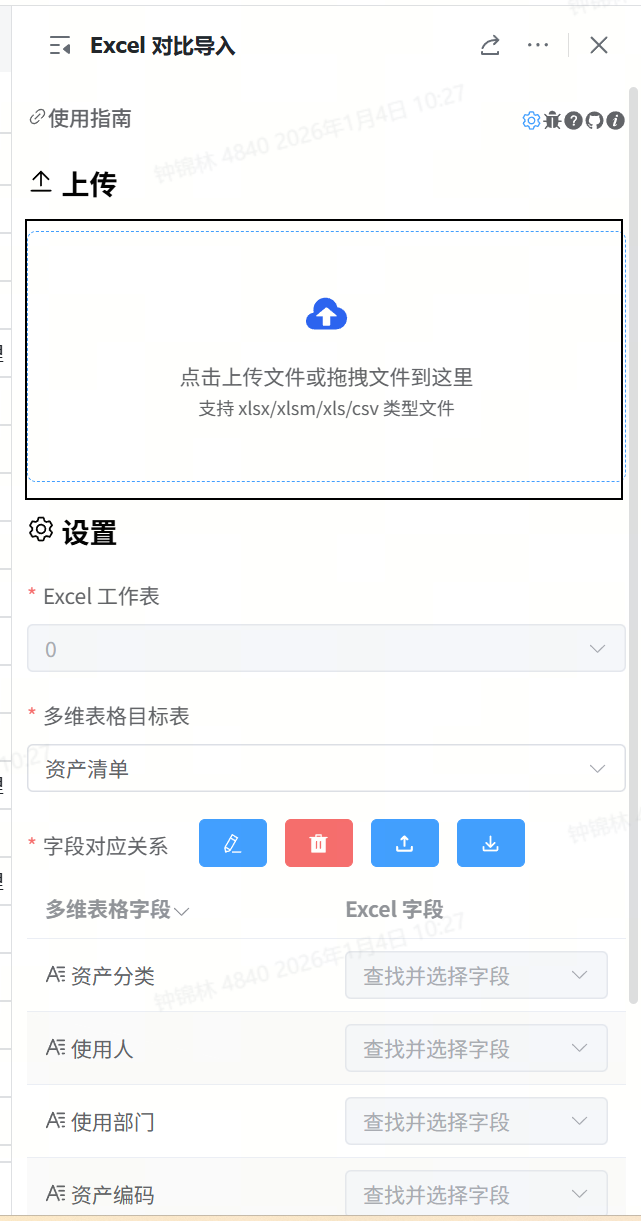Close the Excel 对比导入 panel
The width and height of the screenshot is (641, 1221).
599,46
